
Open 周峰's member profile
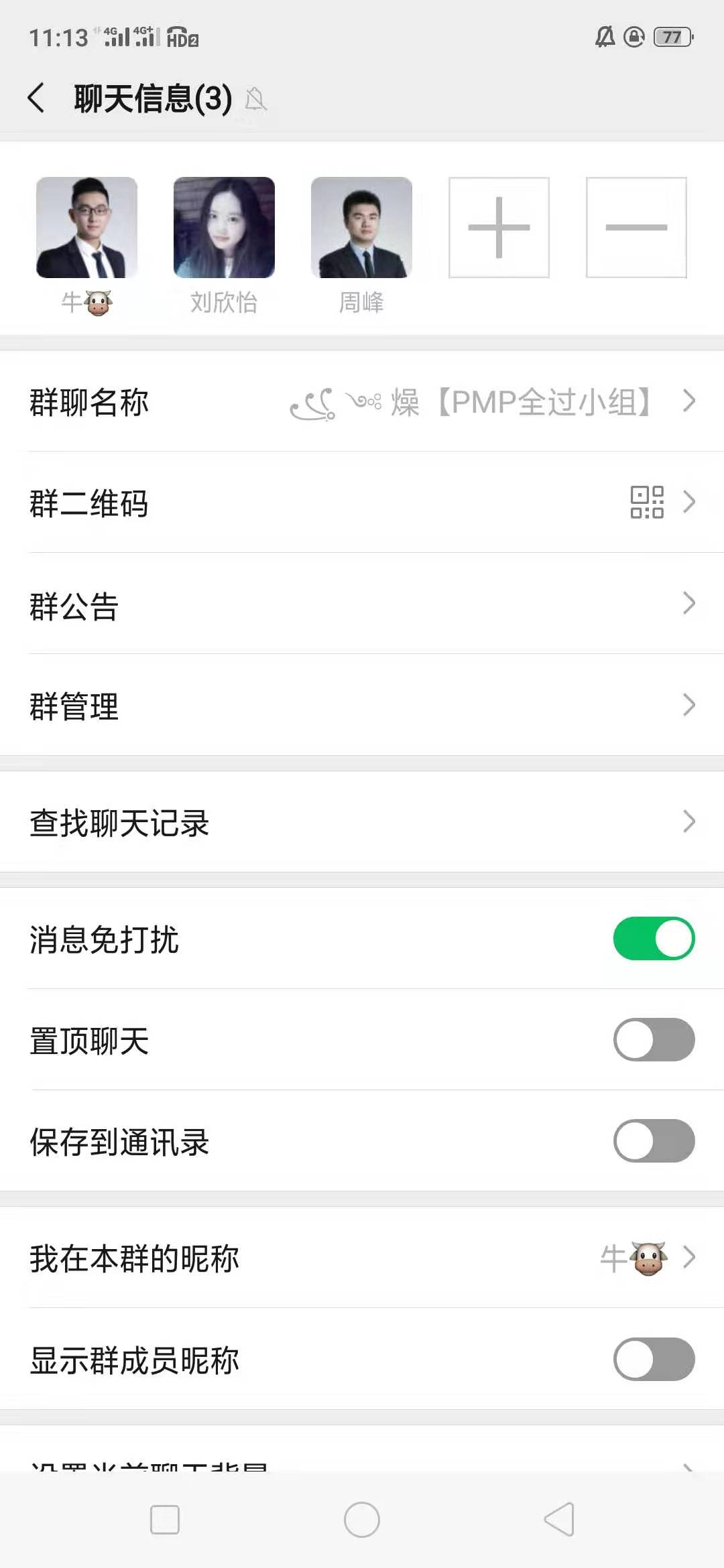(x=361, y=228)
